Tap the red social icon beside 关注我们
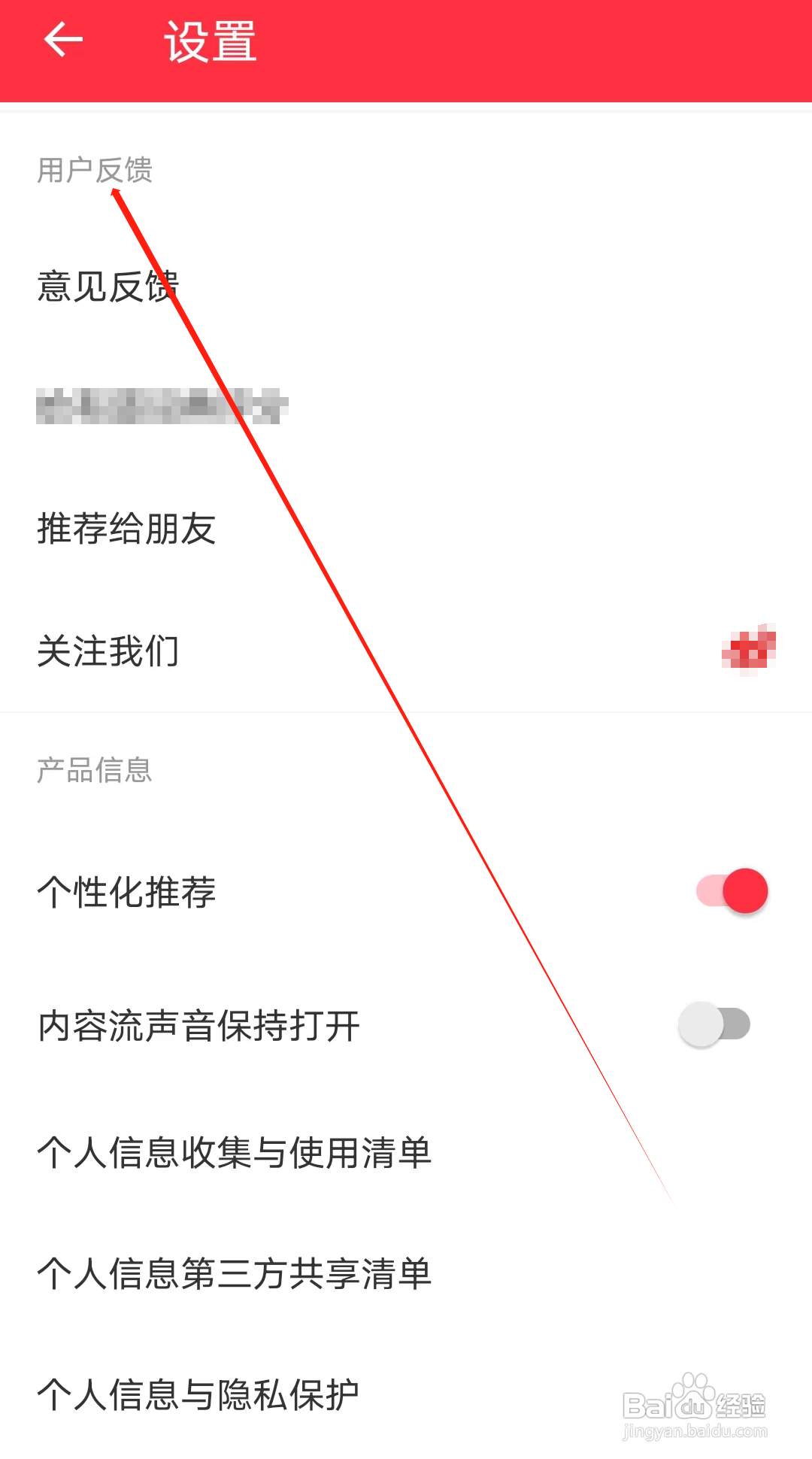 (747, 648)
